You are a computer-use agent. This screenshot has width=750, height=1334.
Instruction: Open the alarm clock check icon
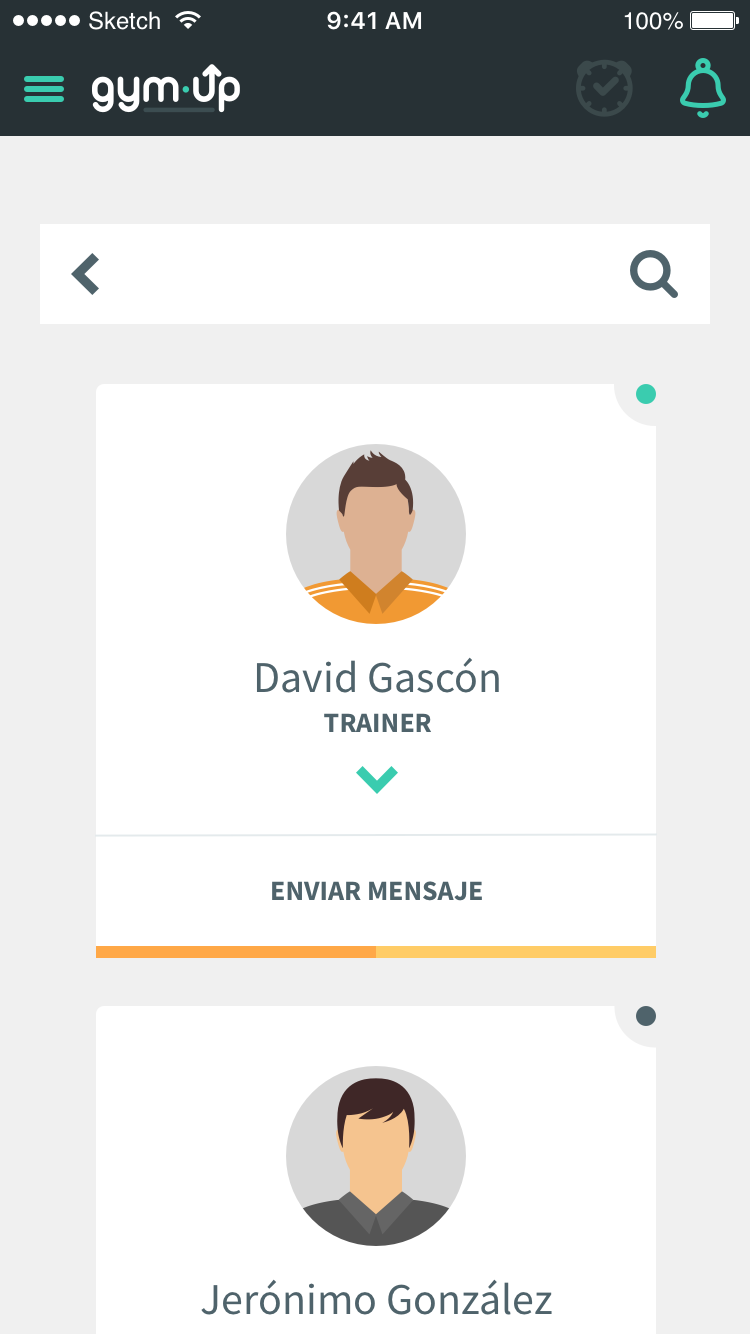click(604, 88)
